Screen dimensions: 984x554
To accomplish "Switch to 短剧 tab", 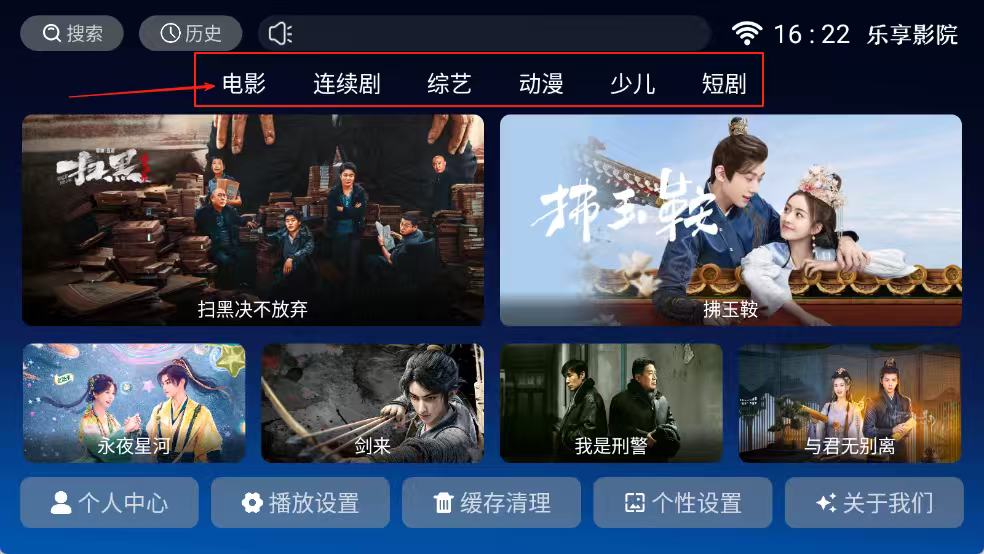I will pyautogui.click(x=724, y=83).
